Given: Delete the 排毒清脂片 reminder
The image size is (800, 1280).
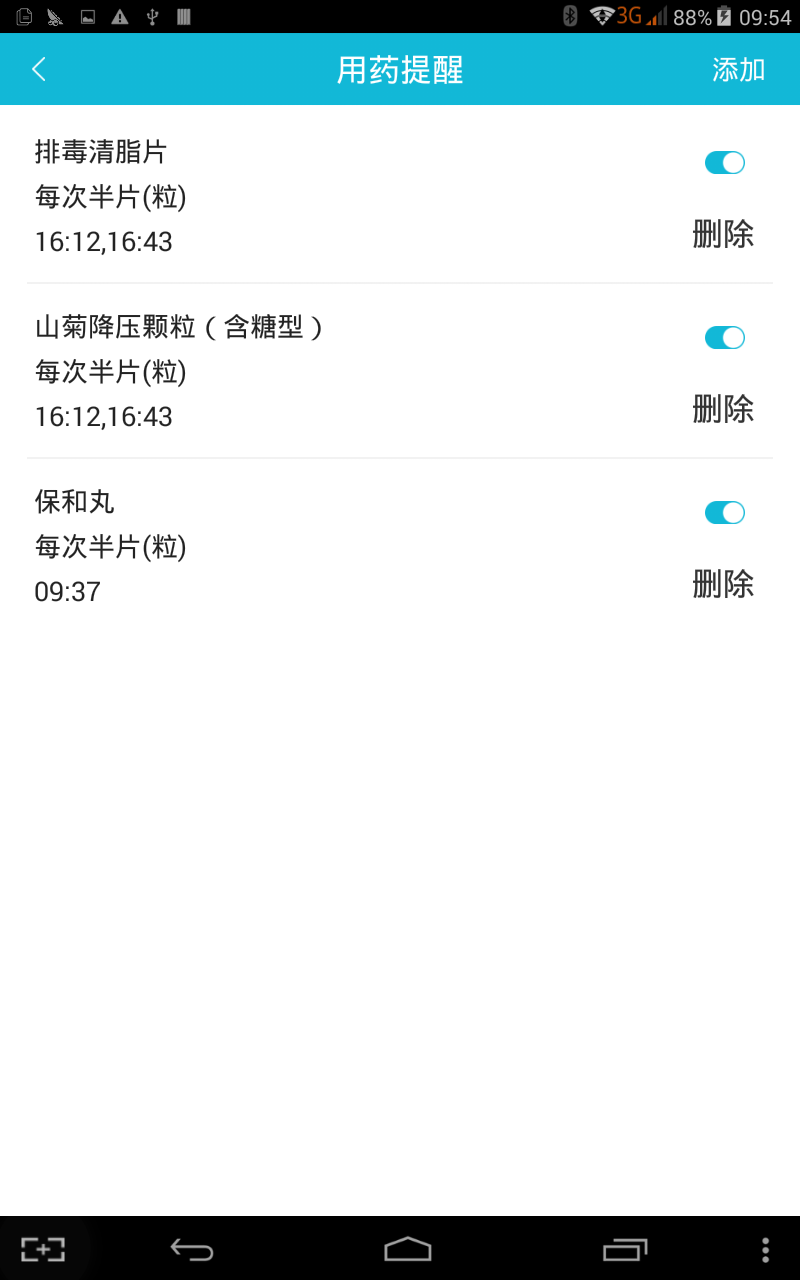Looking at the screenshot, I should click(722, 234).
